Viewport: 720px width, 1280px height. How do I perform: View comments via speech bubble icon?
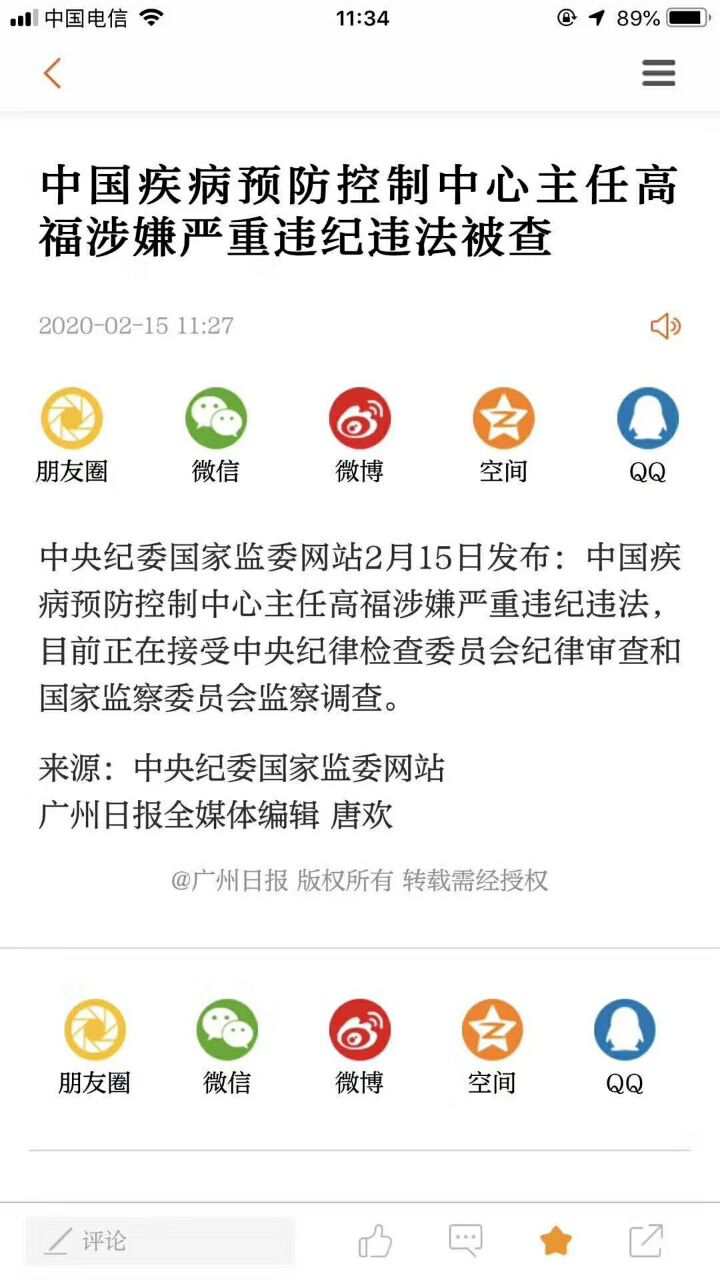coord(465,1241)
